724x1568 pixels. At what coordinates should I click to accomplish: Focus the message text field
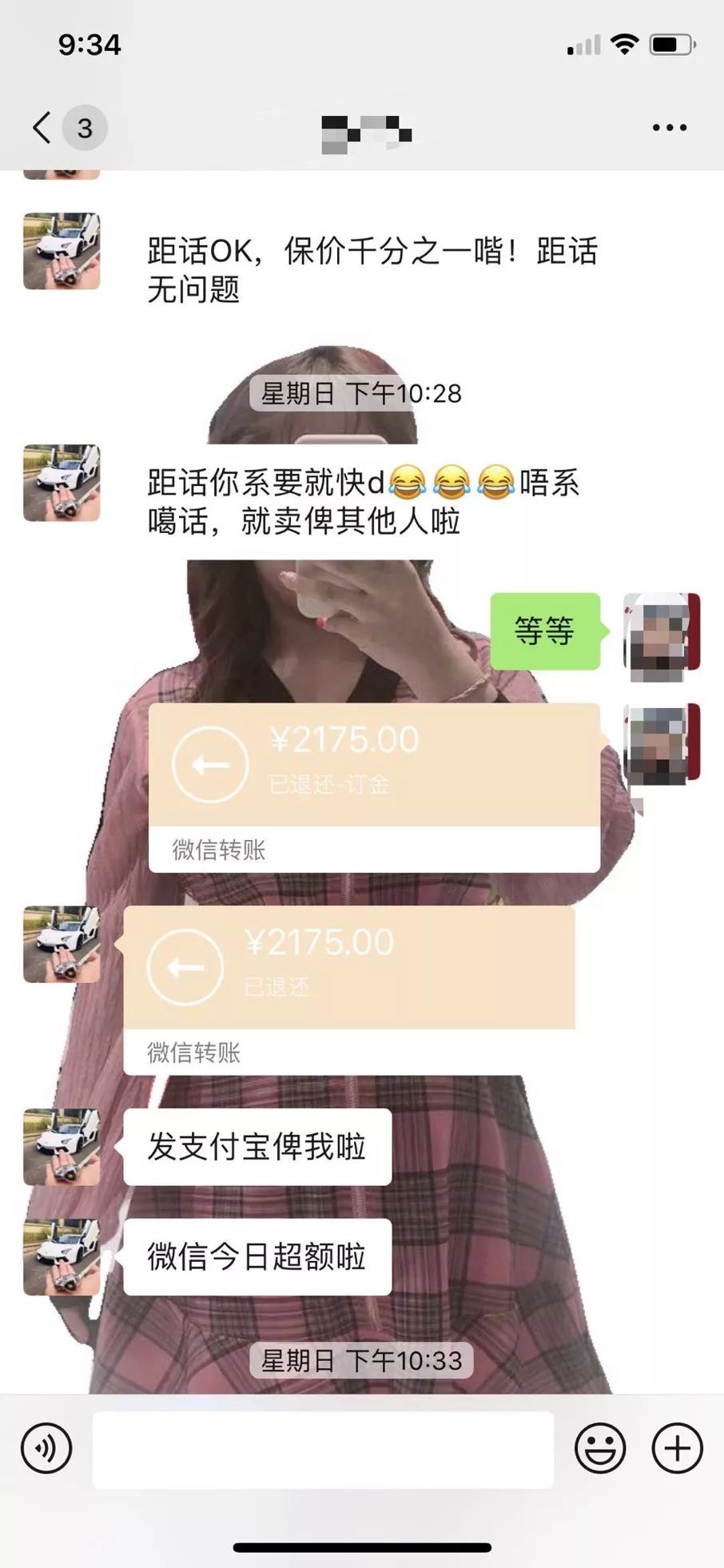(x=324, y=1449)
